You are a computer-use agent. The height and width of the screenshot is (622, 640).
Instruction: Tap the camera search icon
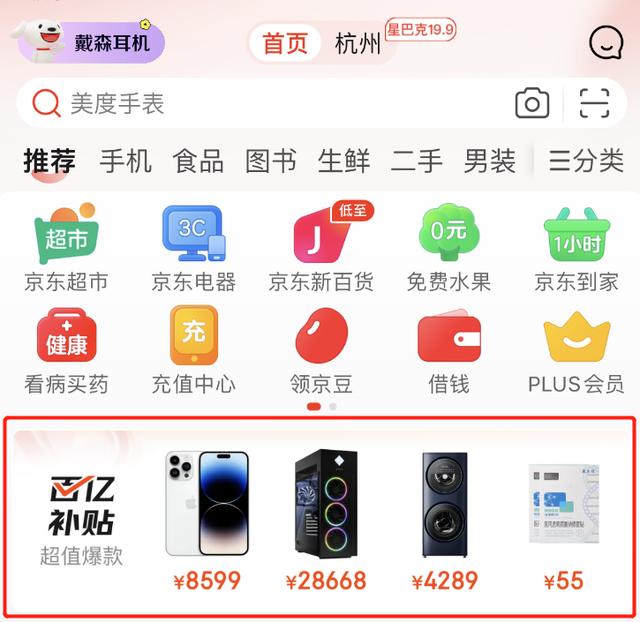pos(532,103)
